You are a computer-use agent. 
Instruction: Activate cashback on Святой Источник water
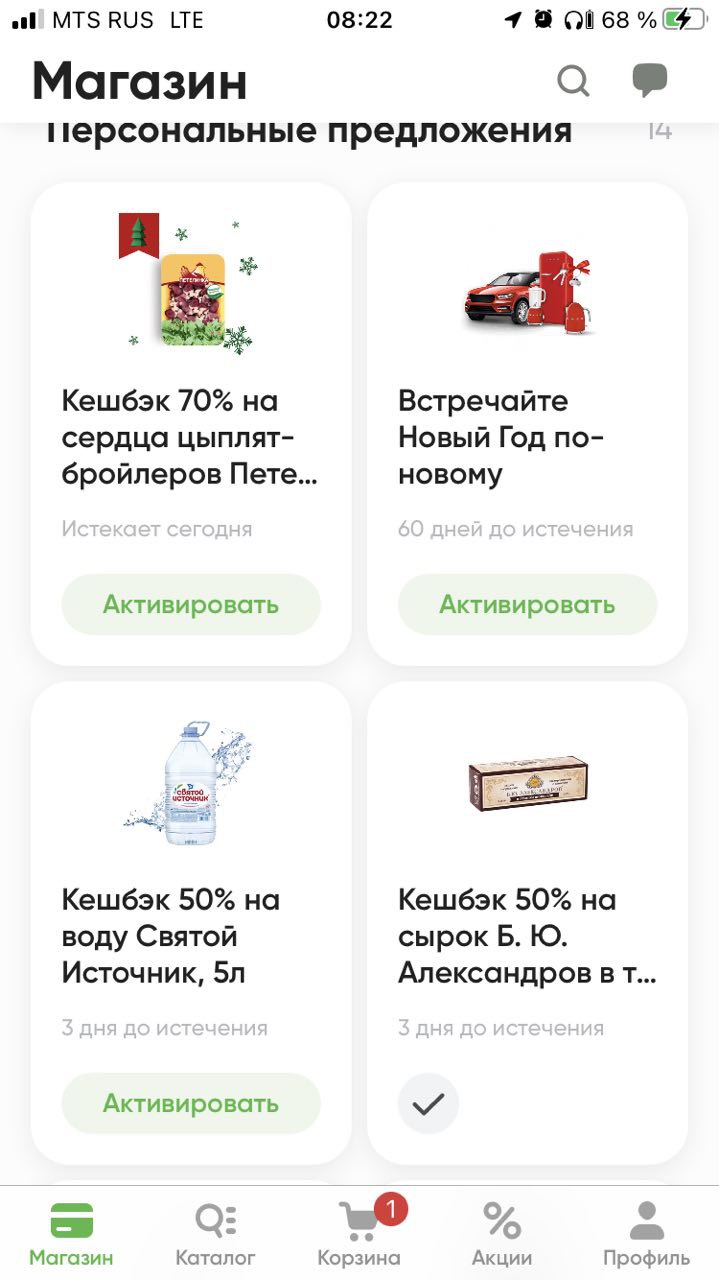[x=191, y=1104]
